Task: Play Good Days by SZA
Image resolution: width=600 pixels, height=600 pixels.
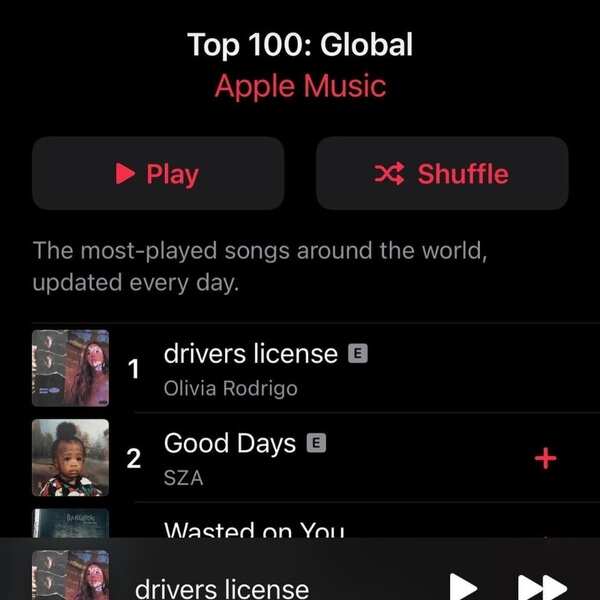Action: pyautogui.click(x=230, y=457)
